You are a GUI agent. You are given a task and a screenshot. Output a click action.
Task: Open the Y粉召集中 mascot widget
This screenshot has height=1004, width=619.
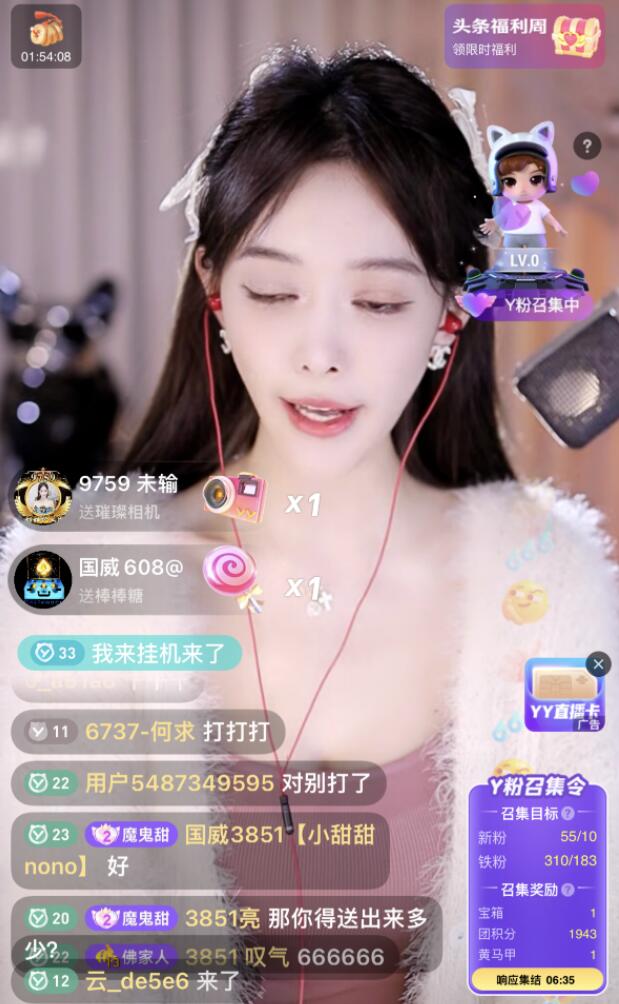pos(527,230)
